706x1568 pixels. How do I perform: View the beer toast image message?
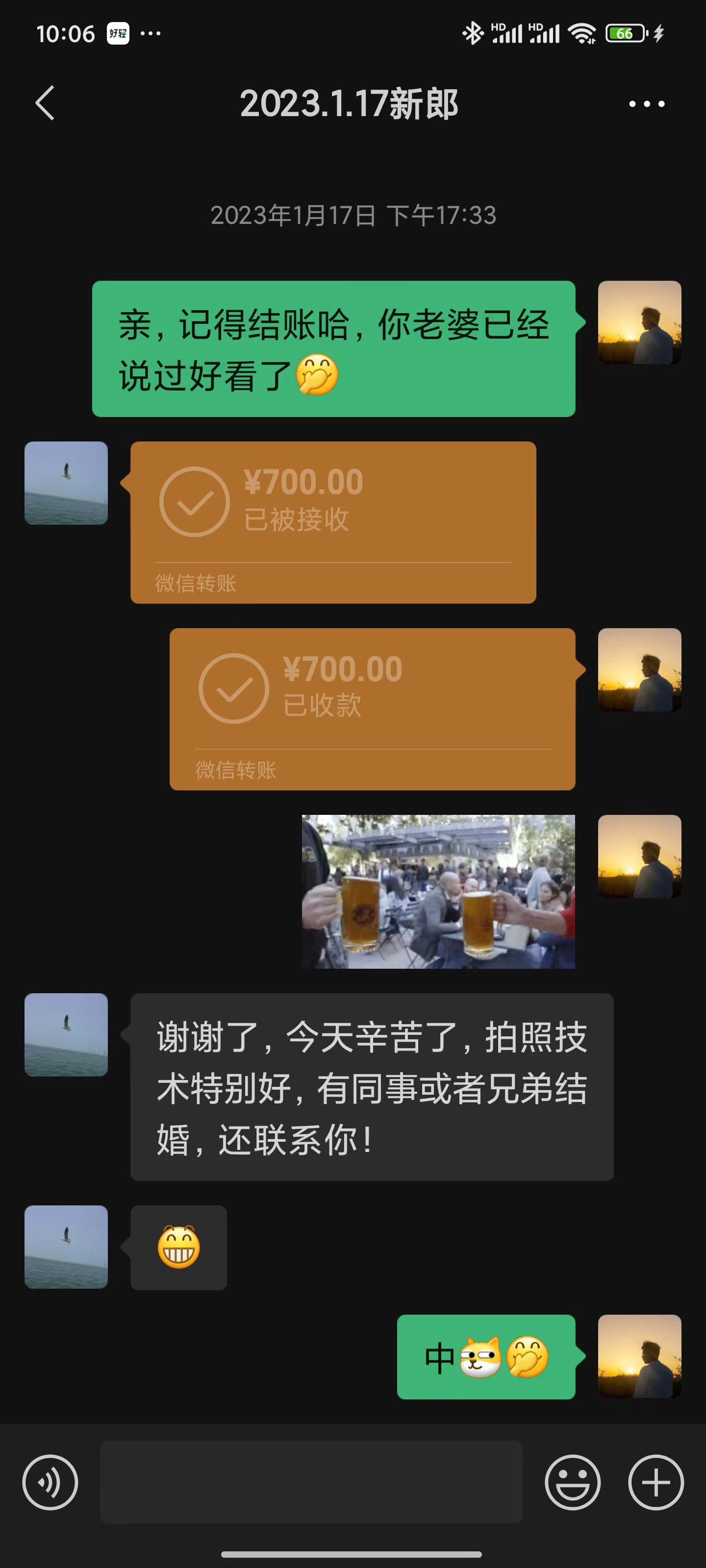click(438, 891)
